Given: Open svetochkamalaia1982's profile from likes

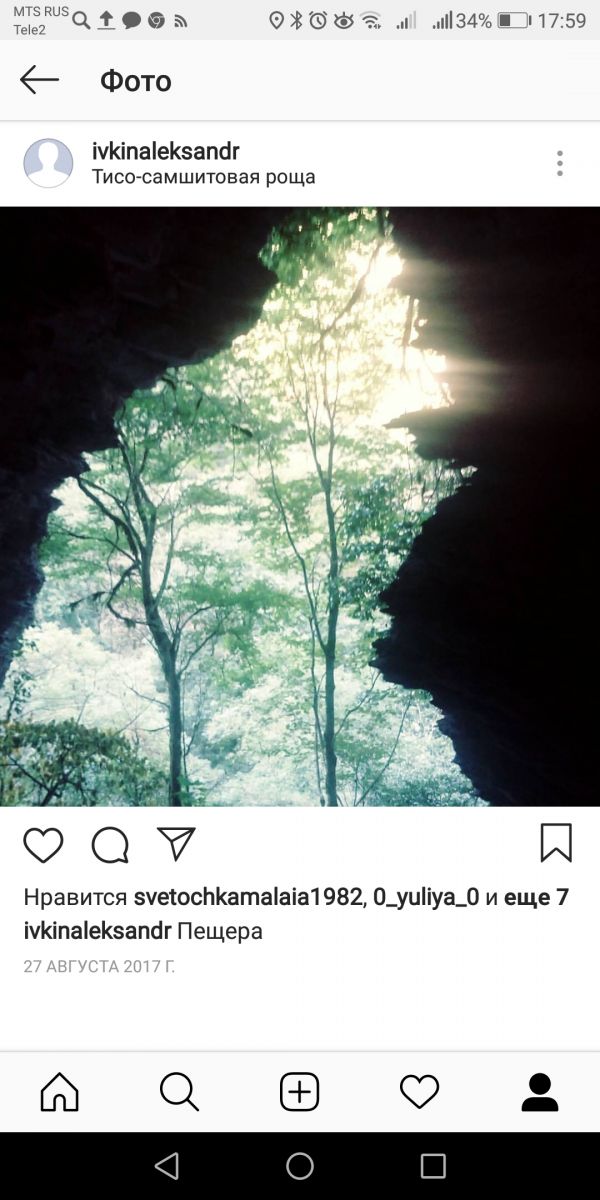Looking at the screenshot, I should pos(247,897).
